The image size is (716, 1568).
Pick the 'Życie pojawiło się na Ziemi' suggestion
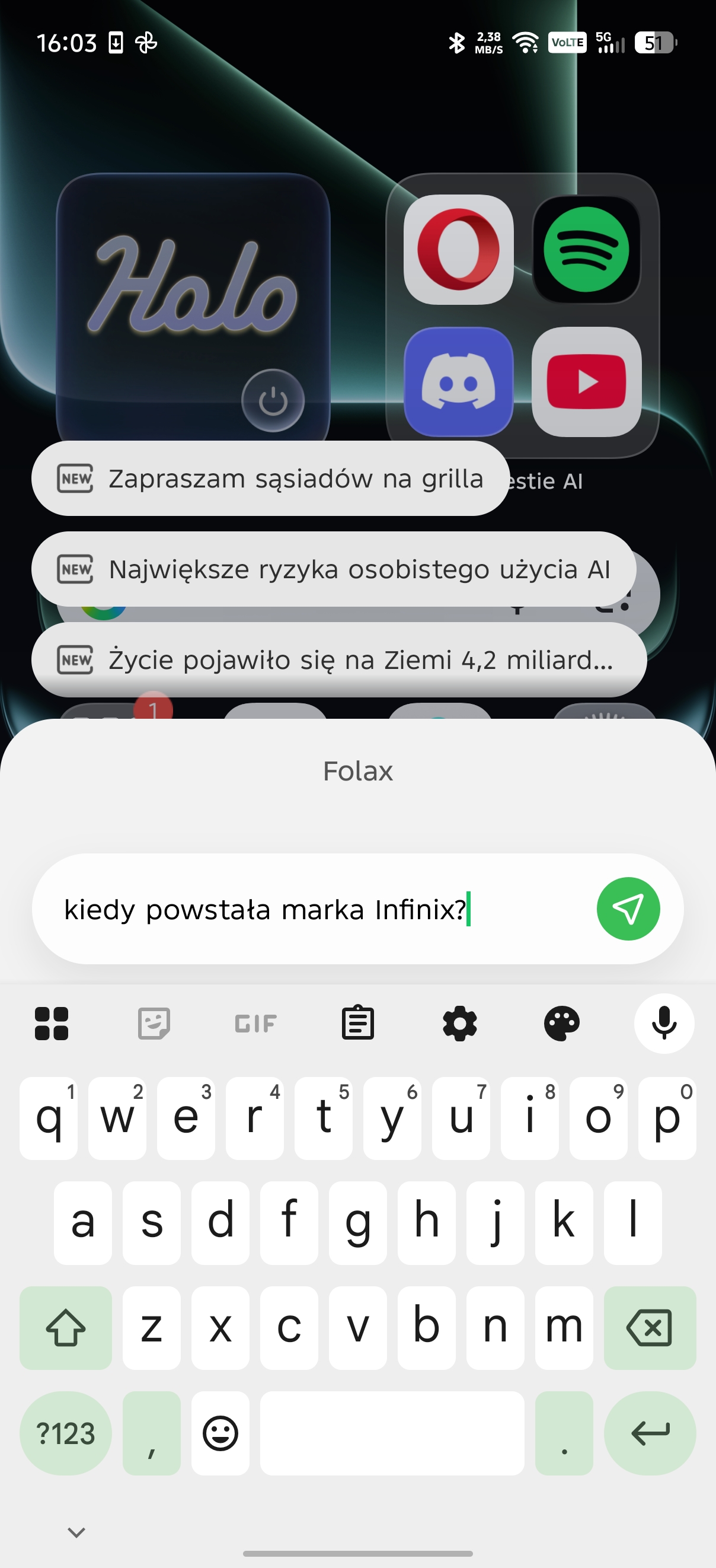pyautogui.click(x=338, y=660)
